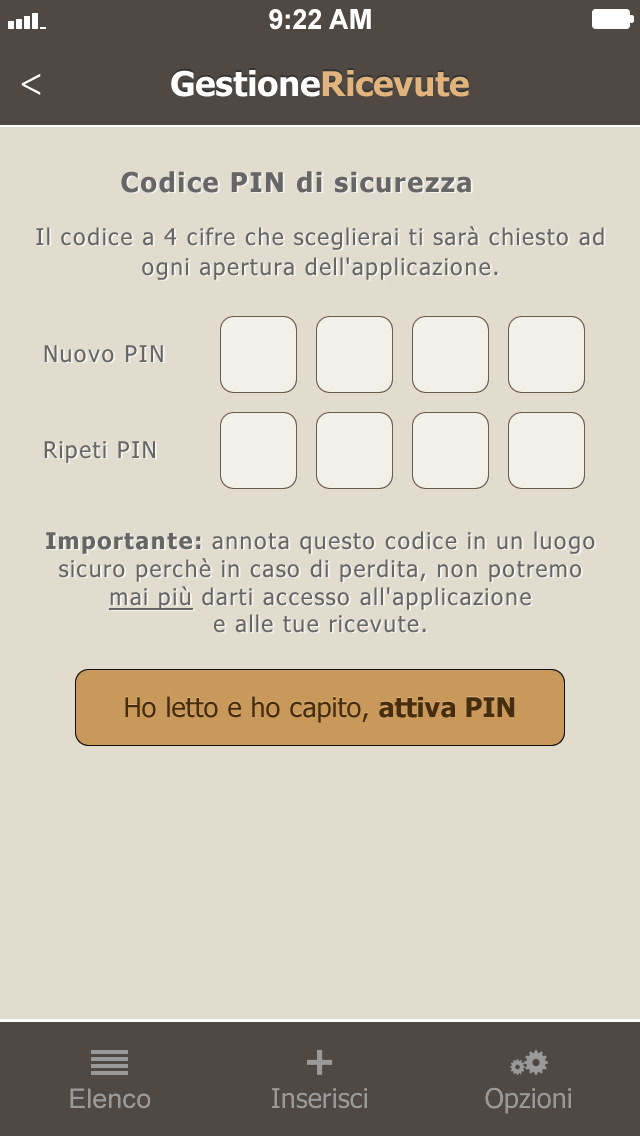Open the Inserisci tab
640x1136 pixels.
(x=320, y=1080)
